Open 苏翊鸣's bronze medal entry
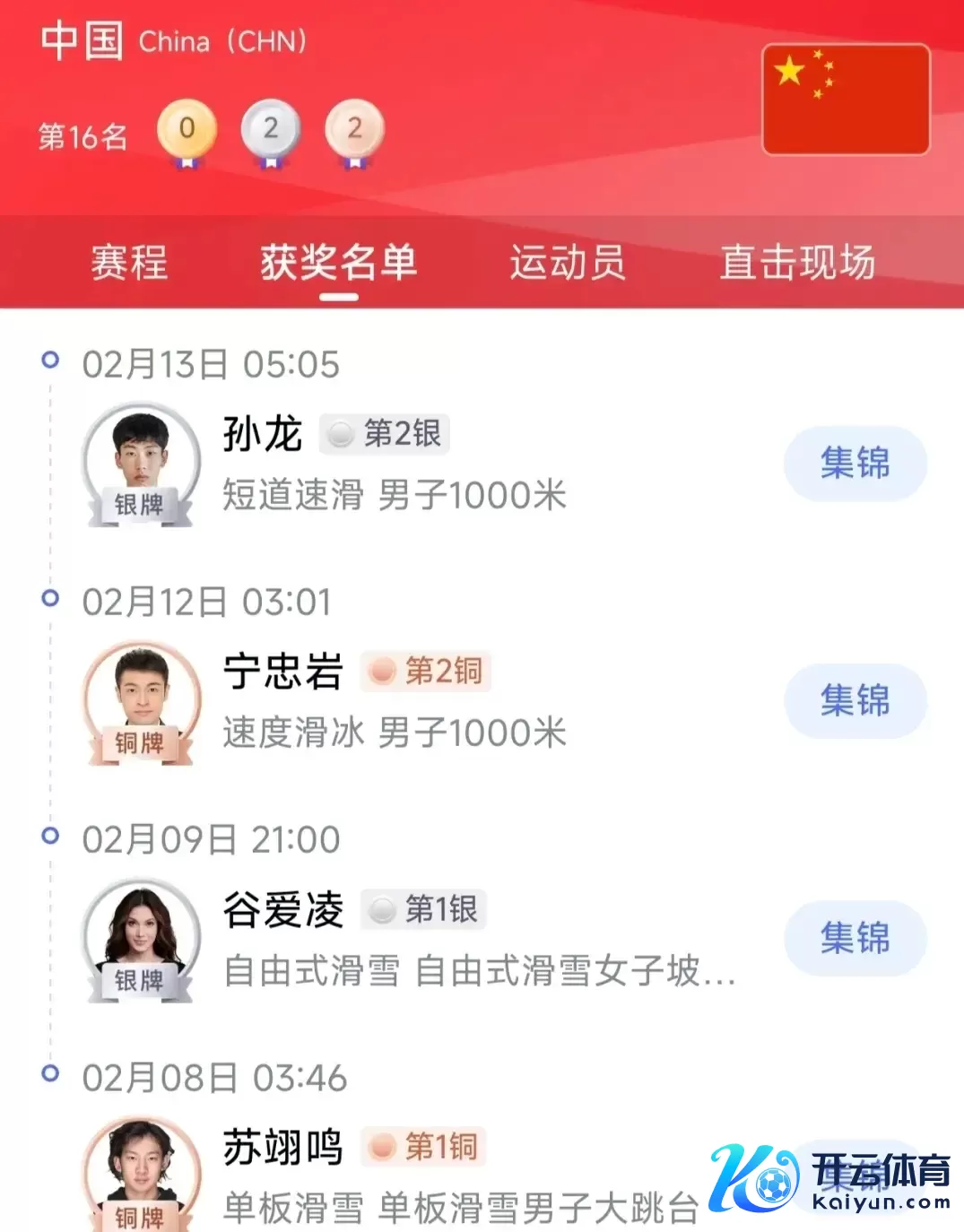 [395, 1176]
